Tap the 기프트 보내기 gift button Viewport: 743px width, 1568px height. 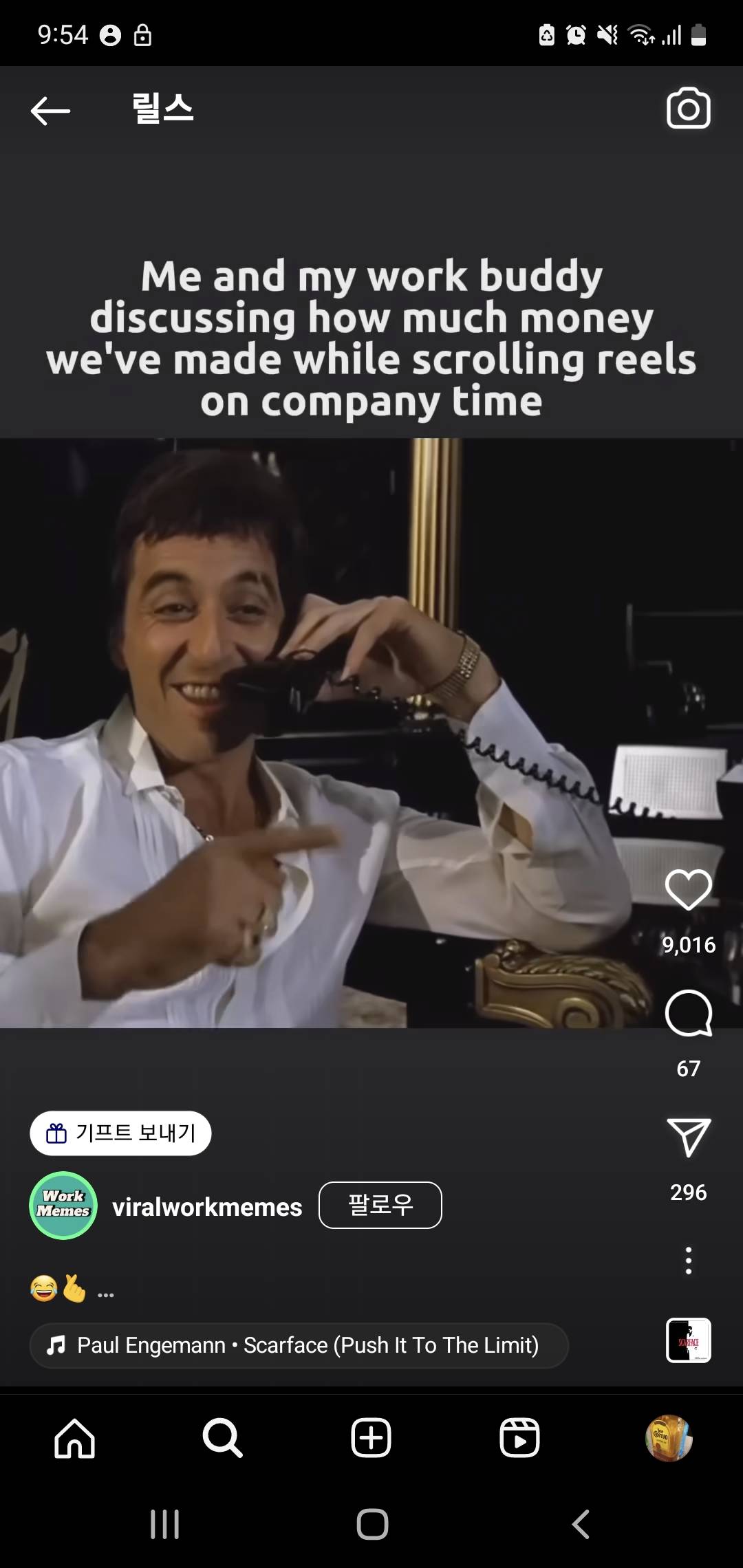coord(120,1133)
